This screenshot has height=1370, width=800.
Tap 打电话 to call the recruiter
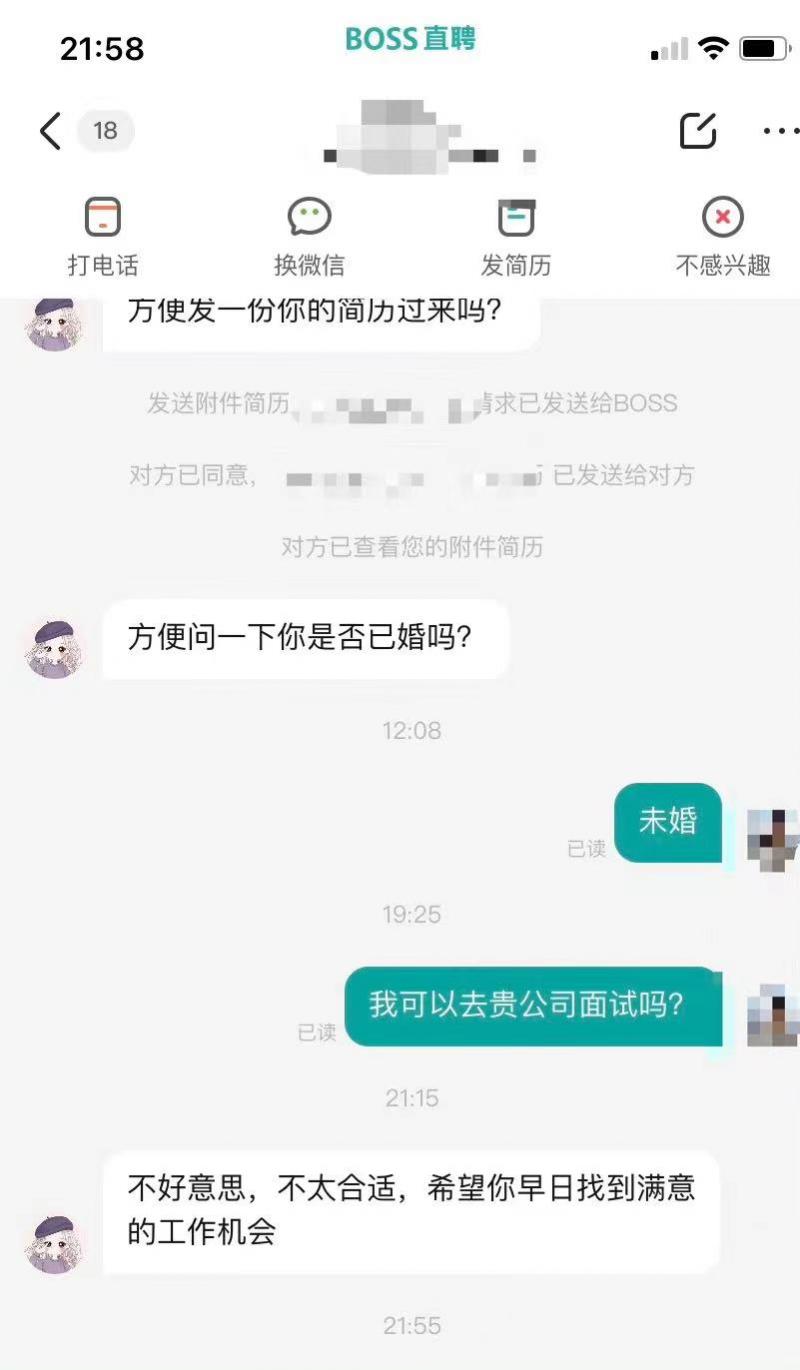point(102,237)
